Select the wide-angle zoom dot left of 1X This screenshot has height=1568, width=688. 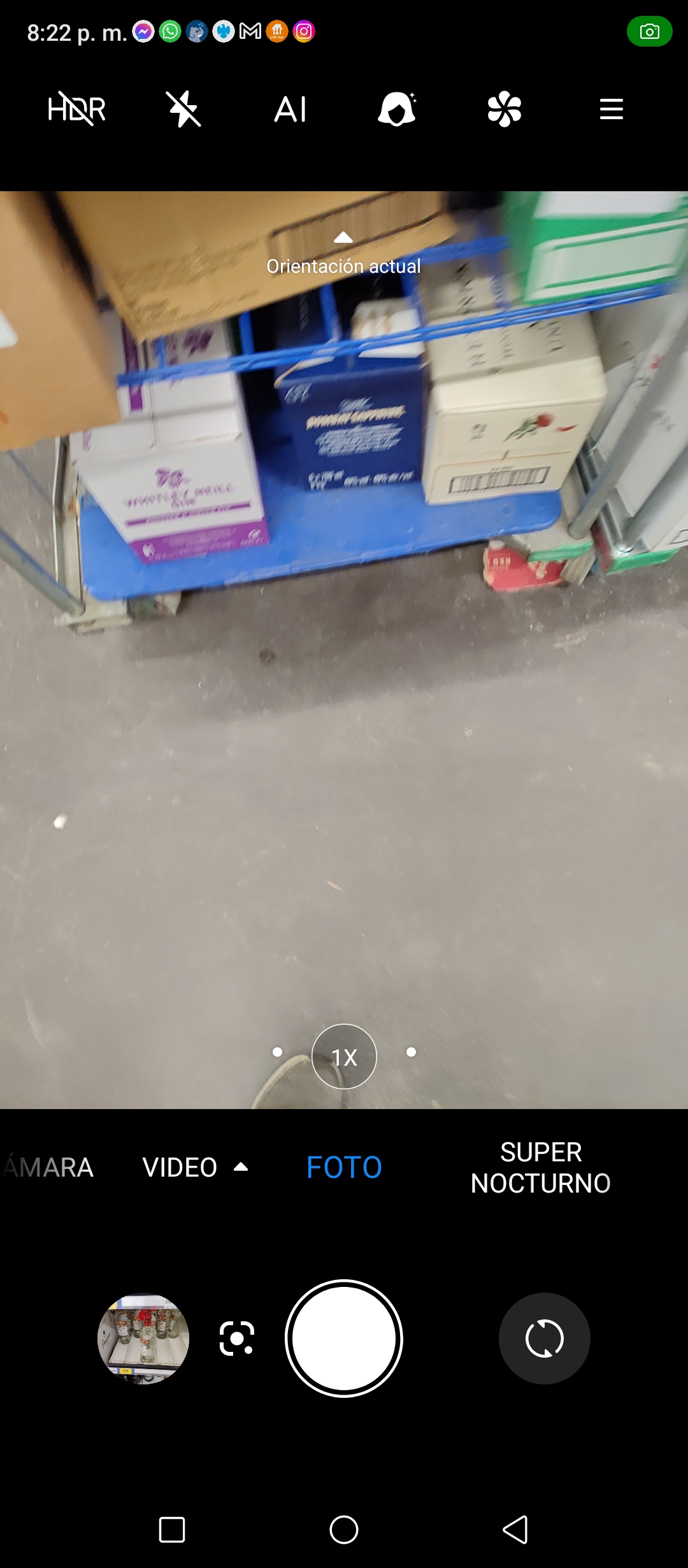277,1052
